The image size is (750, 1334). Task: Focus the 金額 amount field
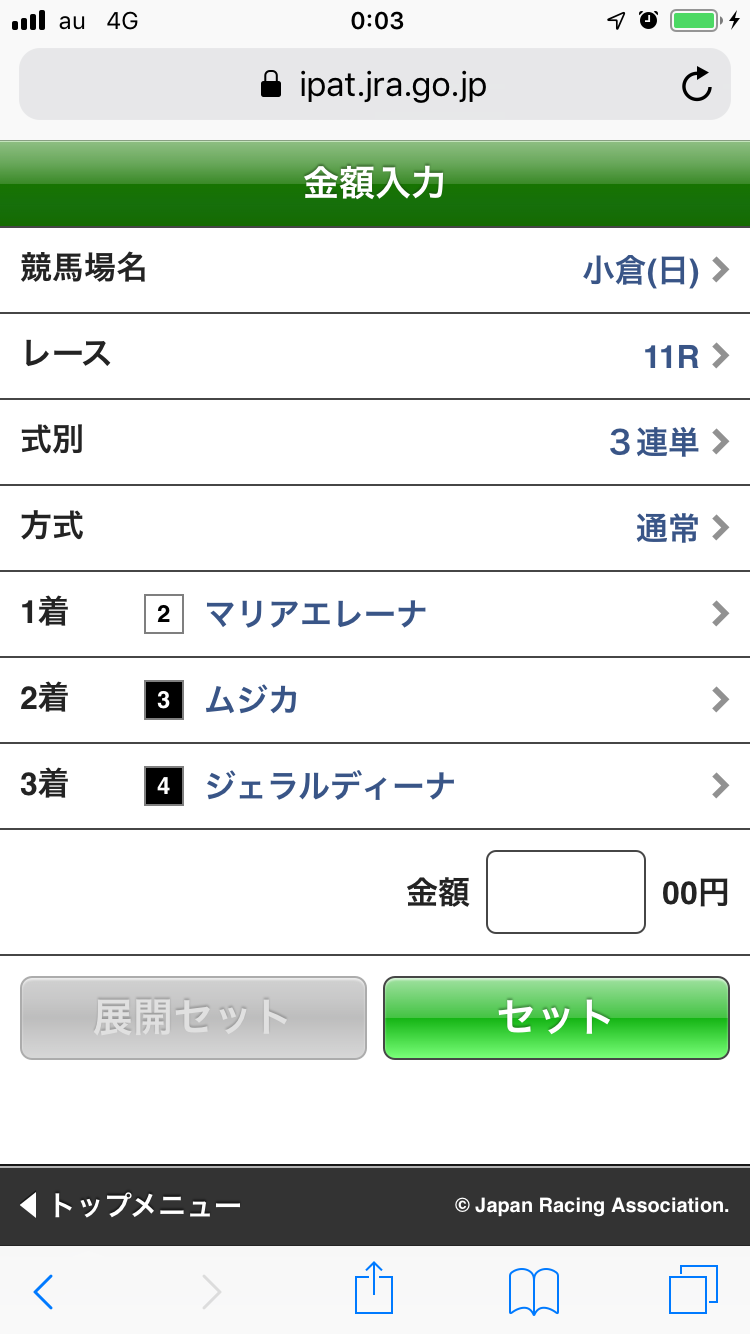(x=565, y=892)
